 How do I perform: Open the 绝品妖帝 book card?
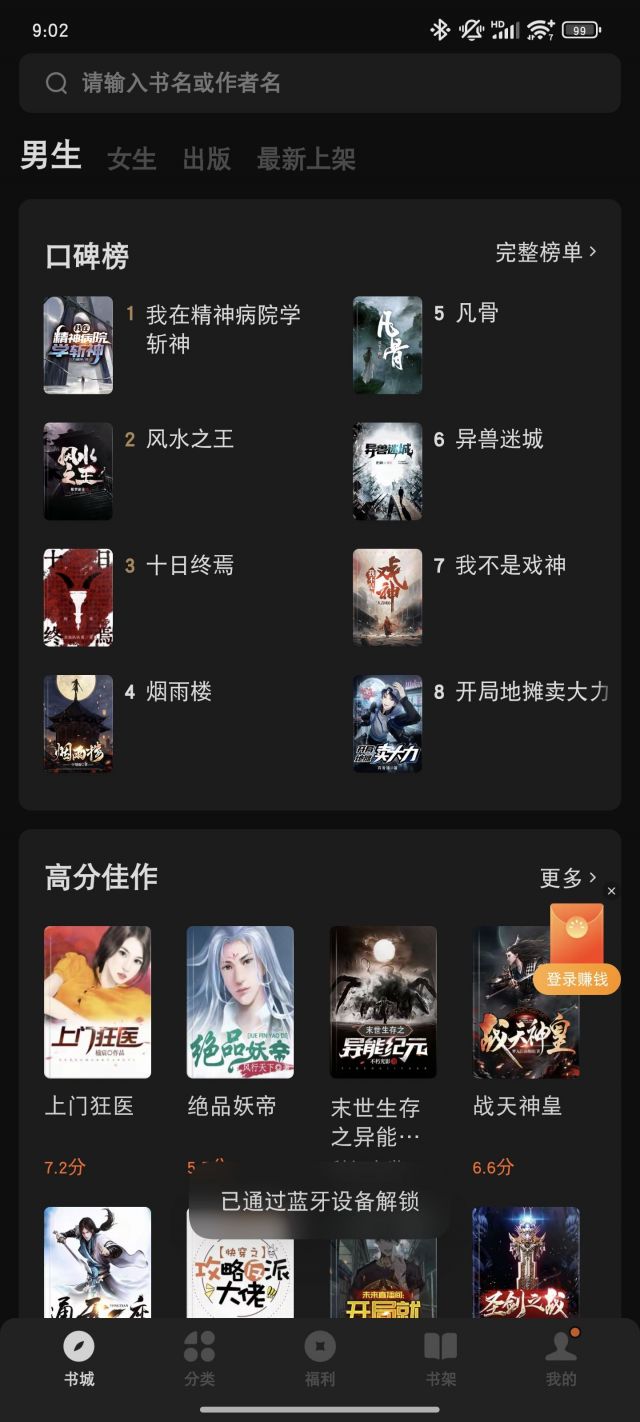(240, 1003)
